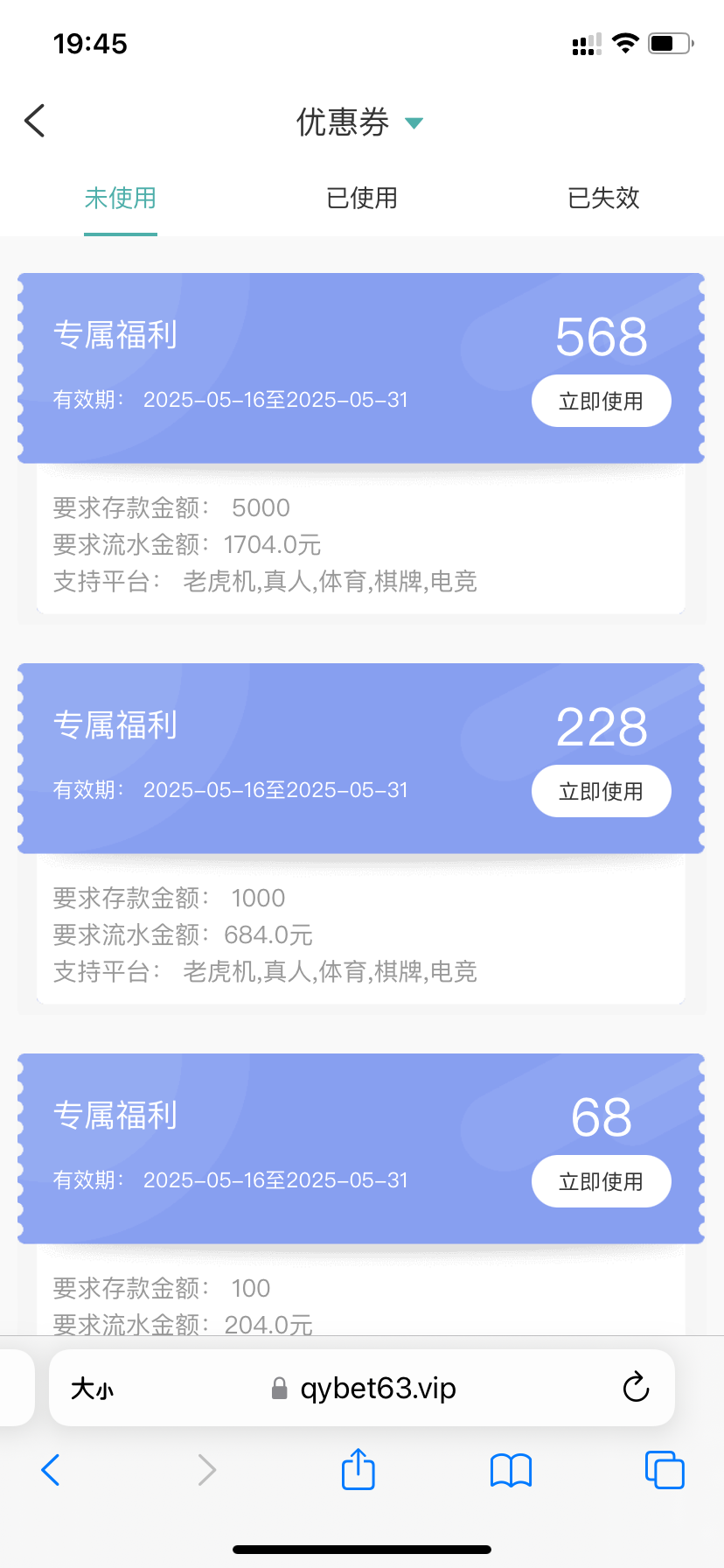Expand the 优惠券 dropdown title
This screenshot has height=1568, width=724.
[360, 122]
